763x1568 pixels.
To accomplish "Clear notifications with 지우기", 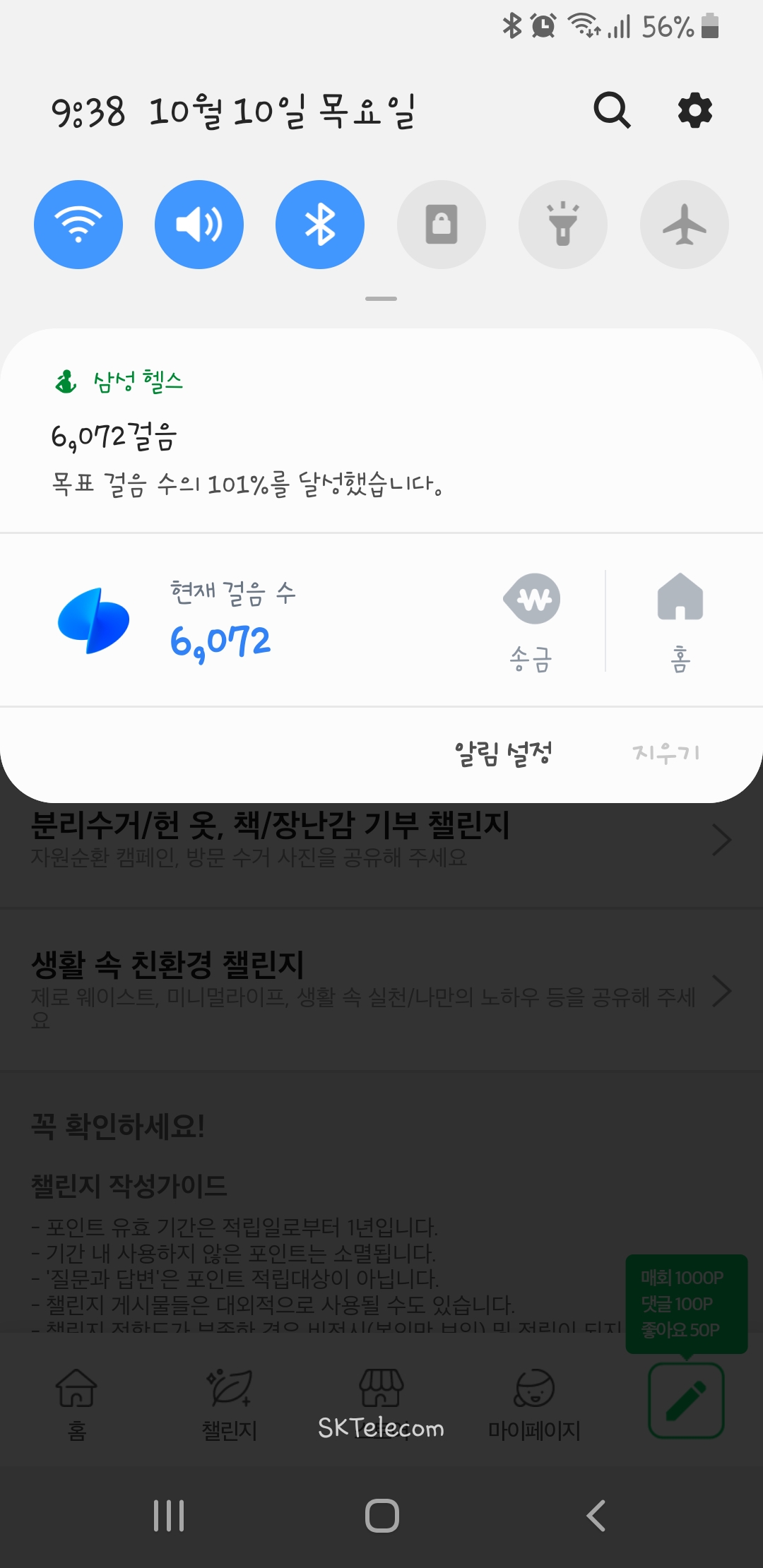I will (x=666, y=753).
